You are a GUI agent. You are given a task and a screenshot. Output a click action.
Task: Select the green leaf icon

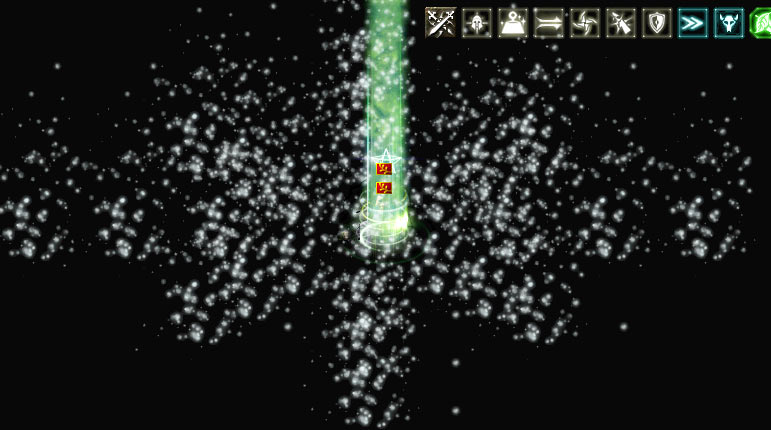click(761, 22)
